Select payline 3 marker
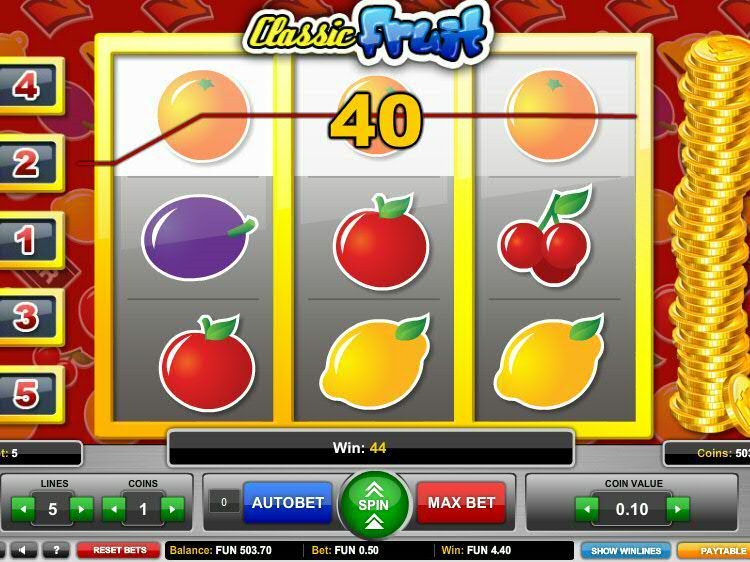 (x=26, y=317)
